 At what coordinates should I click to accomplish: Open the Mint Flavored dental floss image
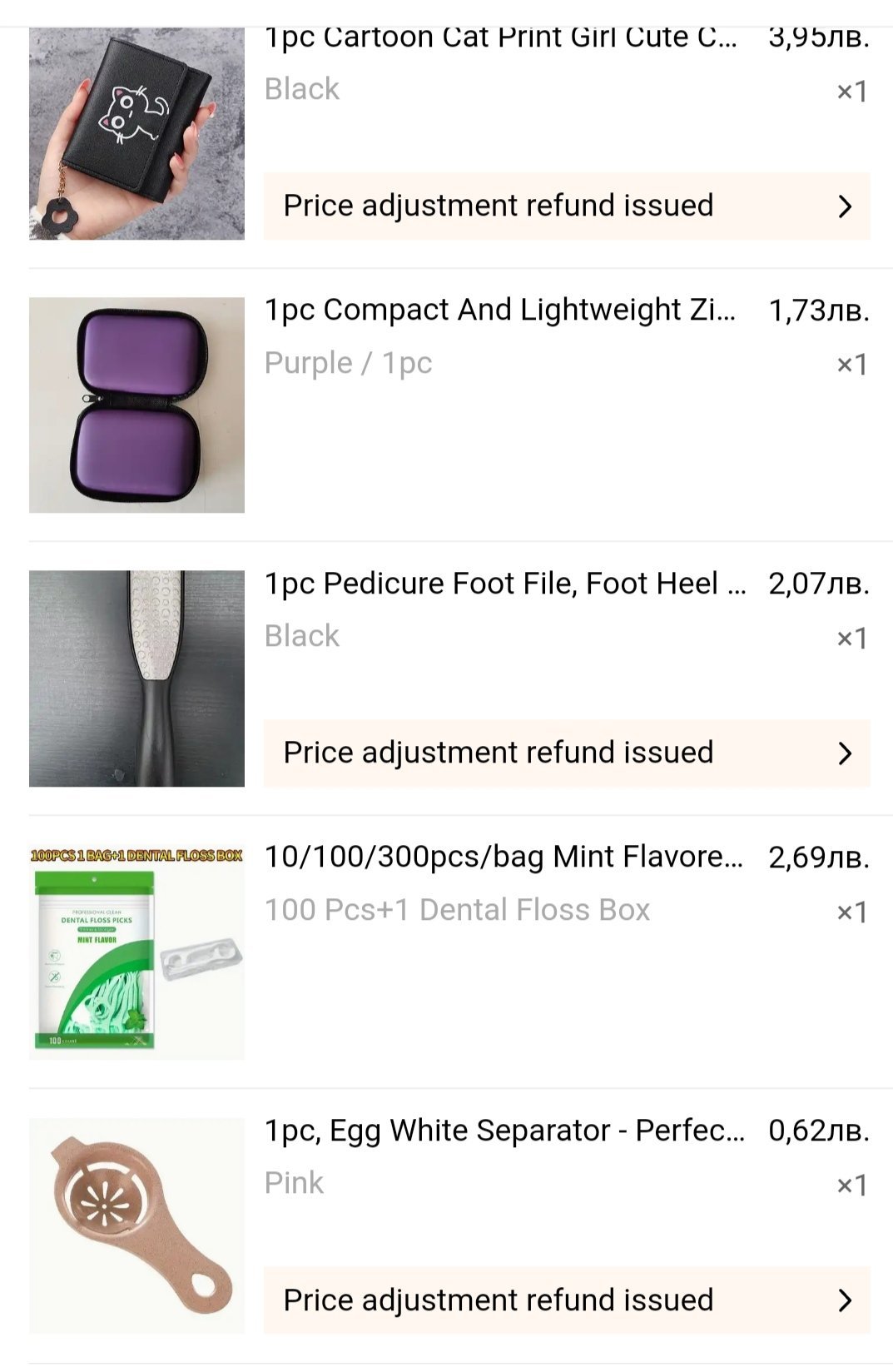coord(136,952)
